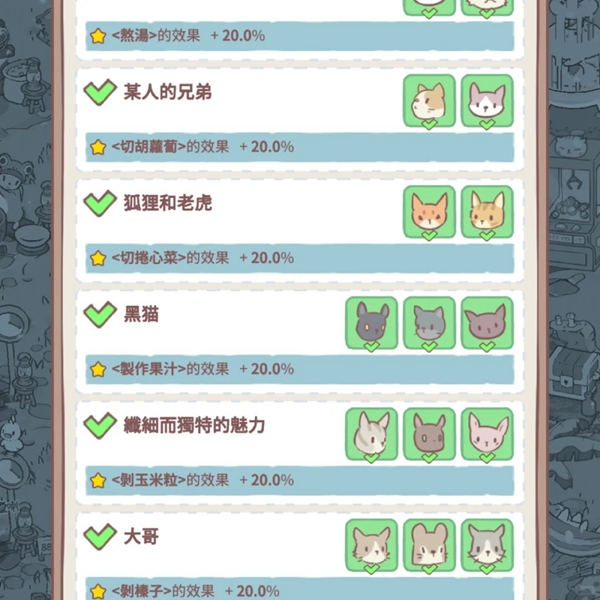View the gray cat in 黑貓 set
Image resolution: width=600 pixels, height=600 pixels.
[x=429, y=322]
